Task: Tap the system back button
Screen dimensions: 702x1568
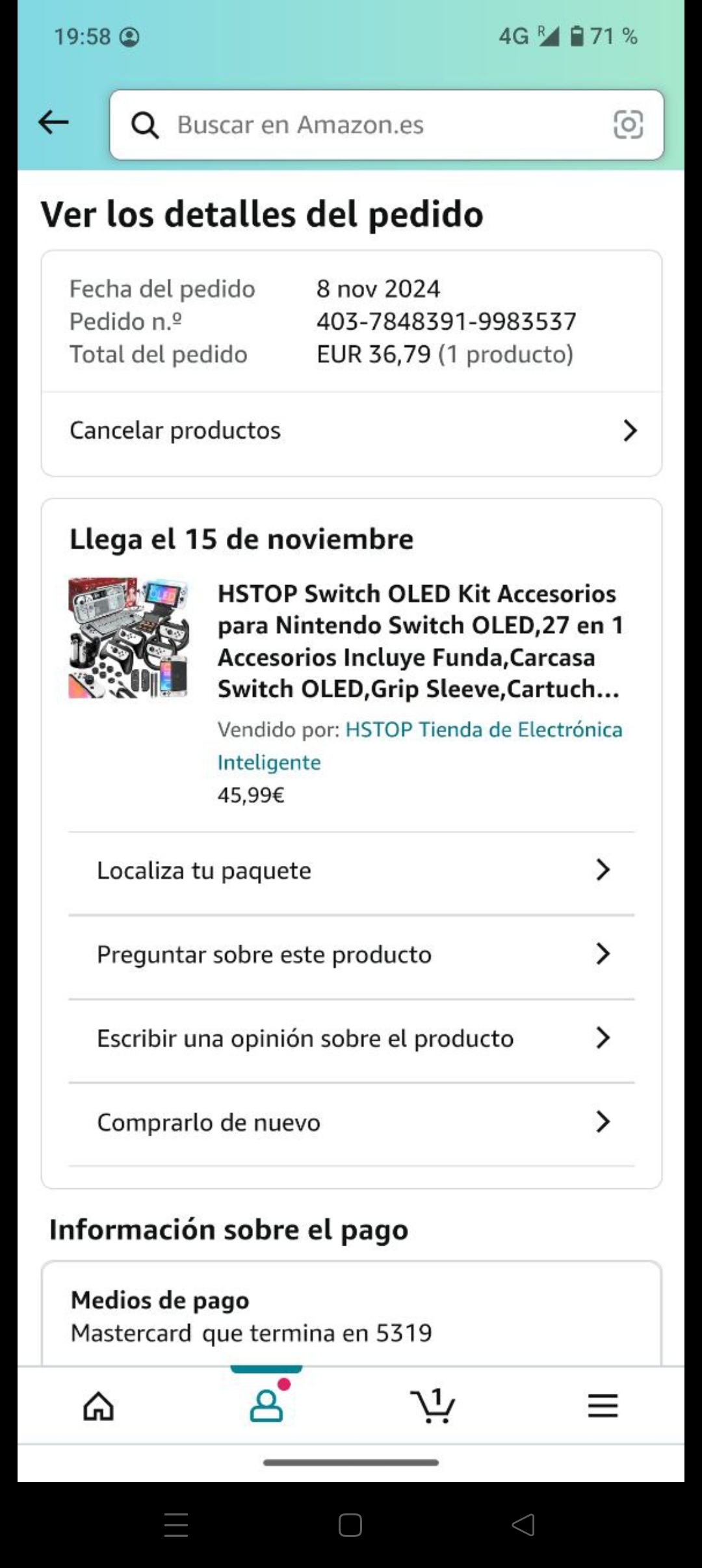Action: point(523,1524)
